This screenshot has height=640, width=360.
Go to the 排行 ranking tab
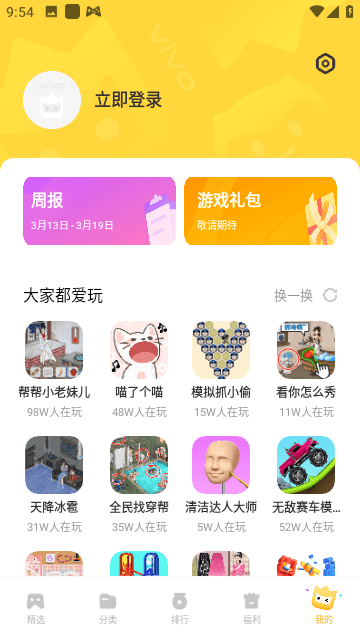pyautogui.click(x=180, y=609)
